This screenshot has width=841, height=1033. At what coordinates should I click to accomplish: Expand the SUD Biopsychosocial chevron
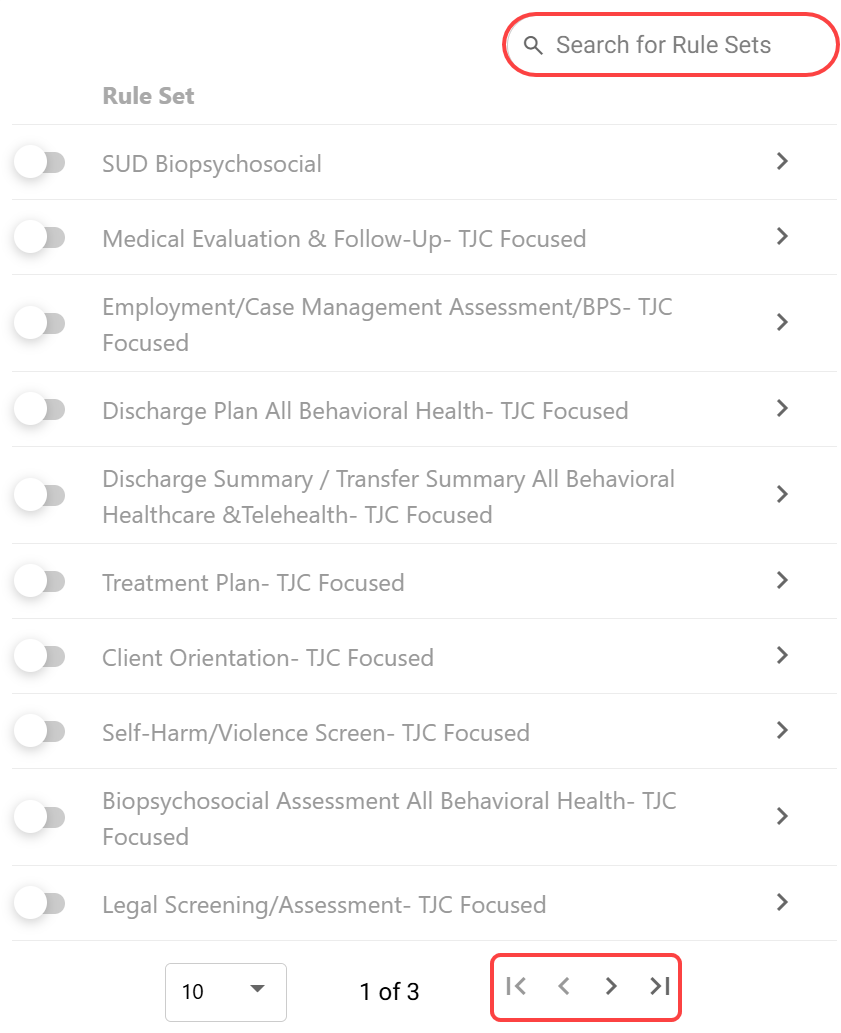pyautogui.click(x=782, y=161)
